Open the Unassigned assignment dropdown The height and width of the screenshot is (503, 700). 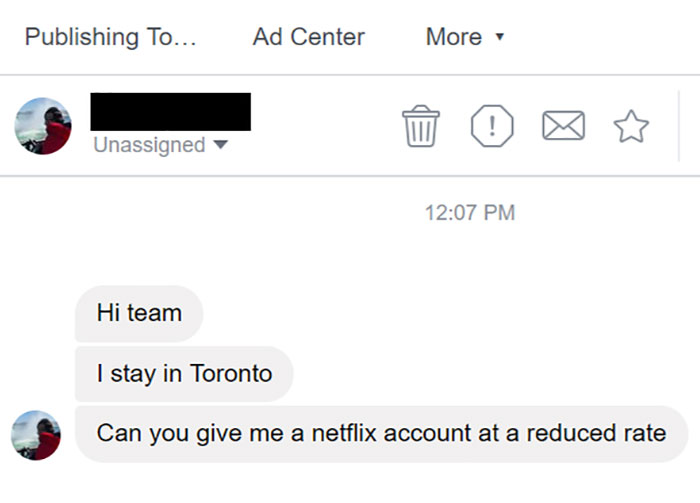(x=161, y=145)
